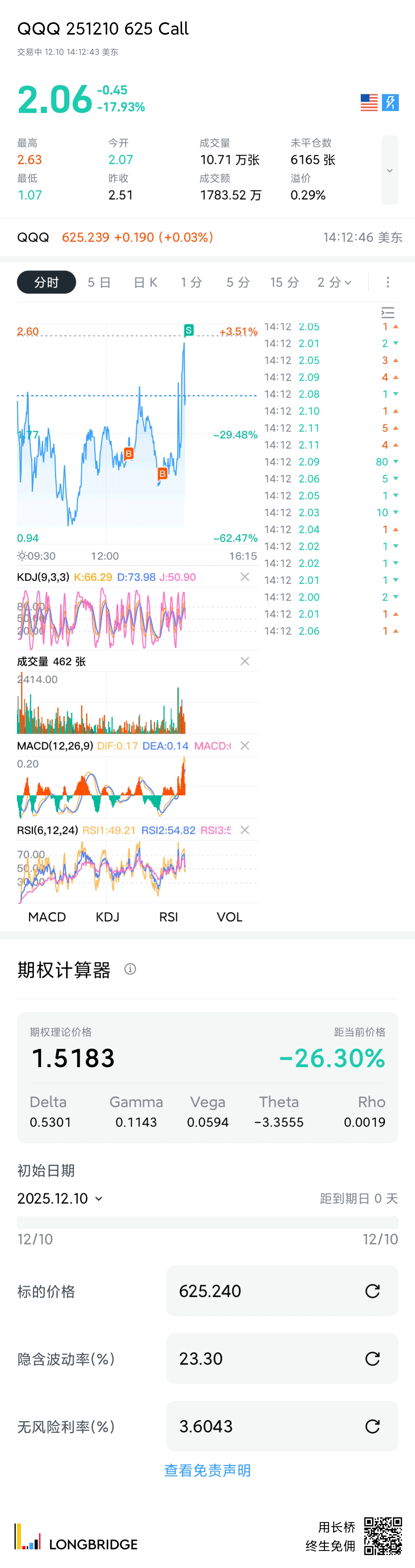Viewport: 415px width, 1568px height.
Task: Open the 初始日期 date picker
Action: pyautogui.click(x=60, y=1198)
